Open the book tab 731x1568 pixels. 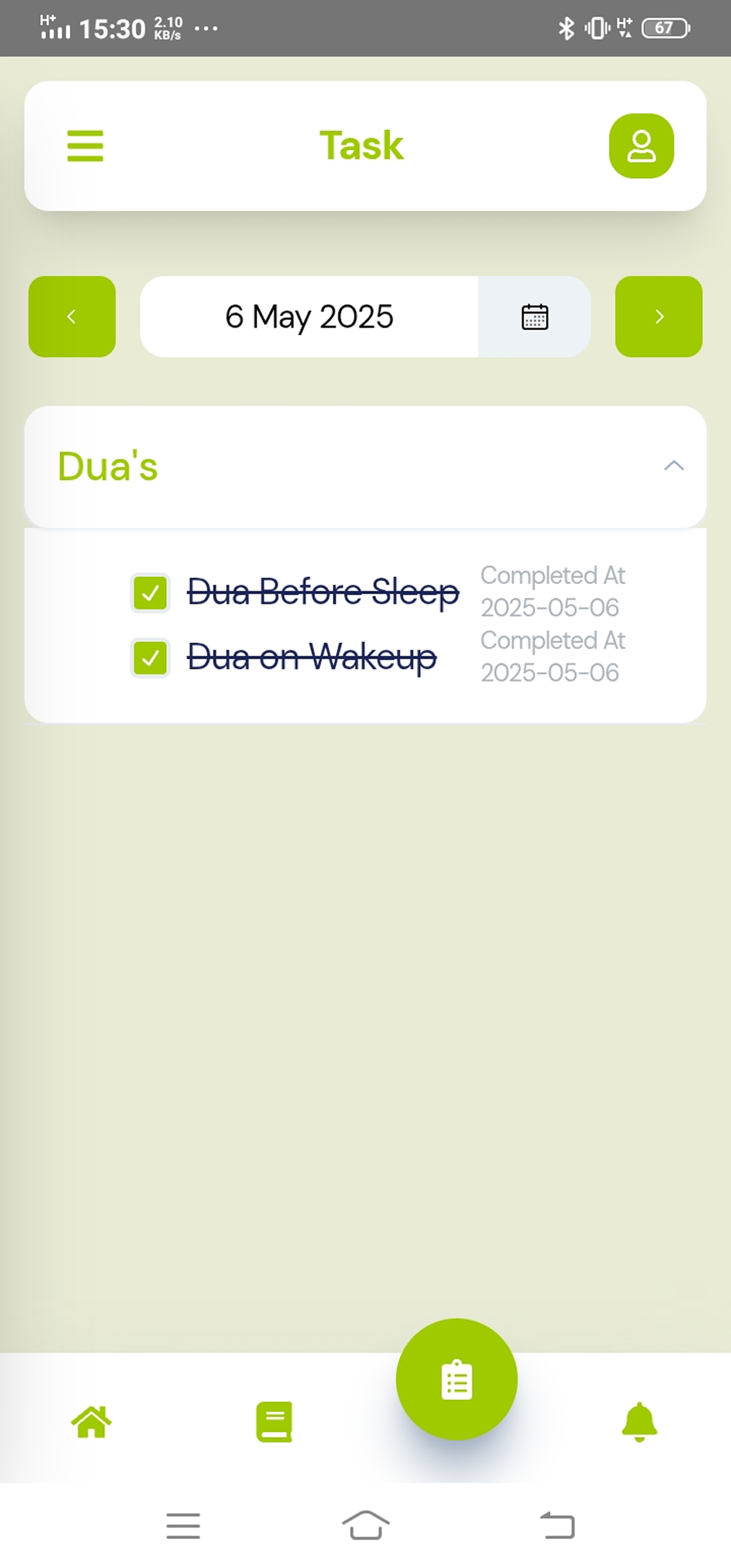coord(274,1421)
